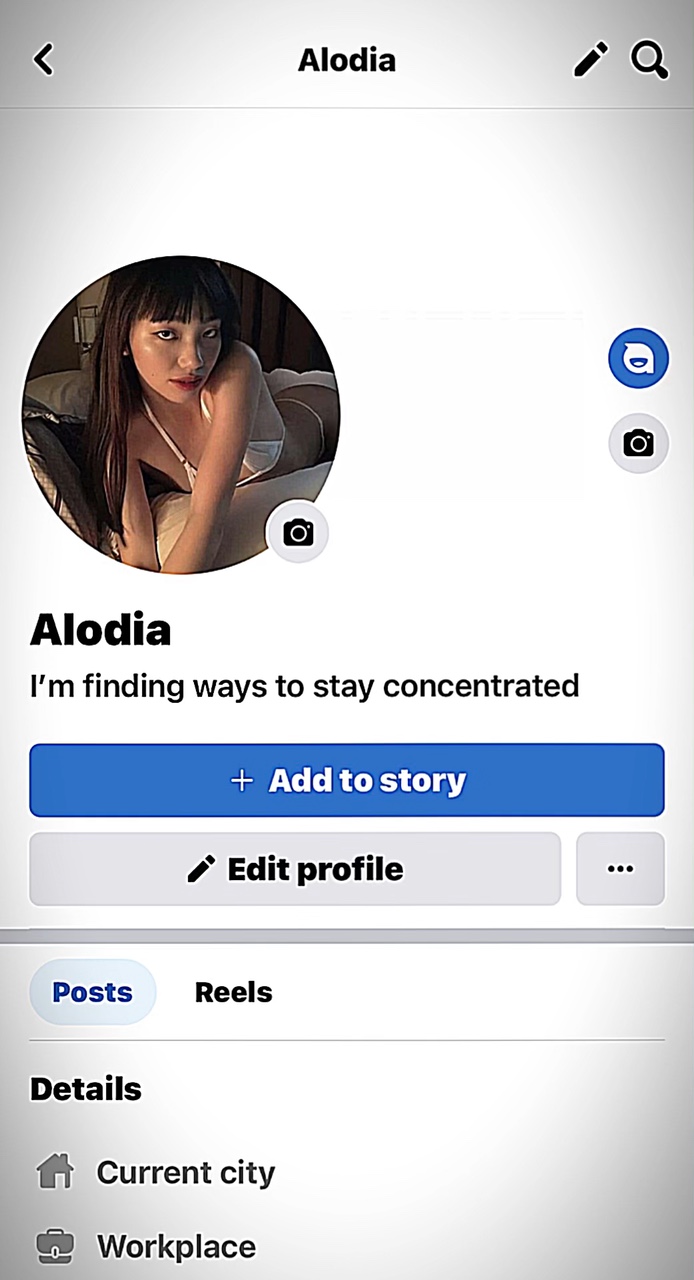Open the blue avatar creation icon
Screen dimensions: 694x1280
638,358
